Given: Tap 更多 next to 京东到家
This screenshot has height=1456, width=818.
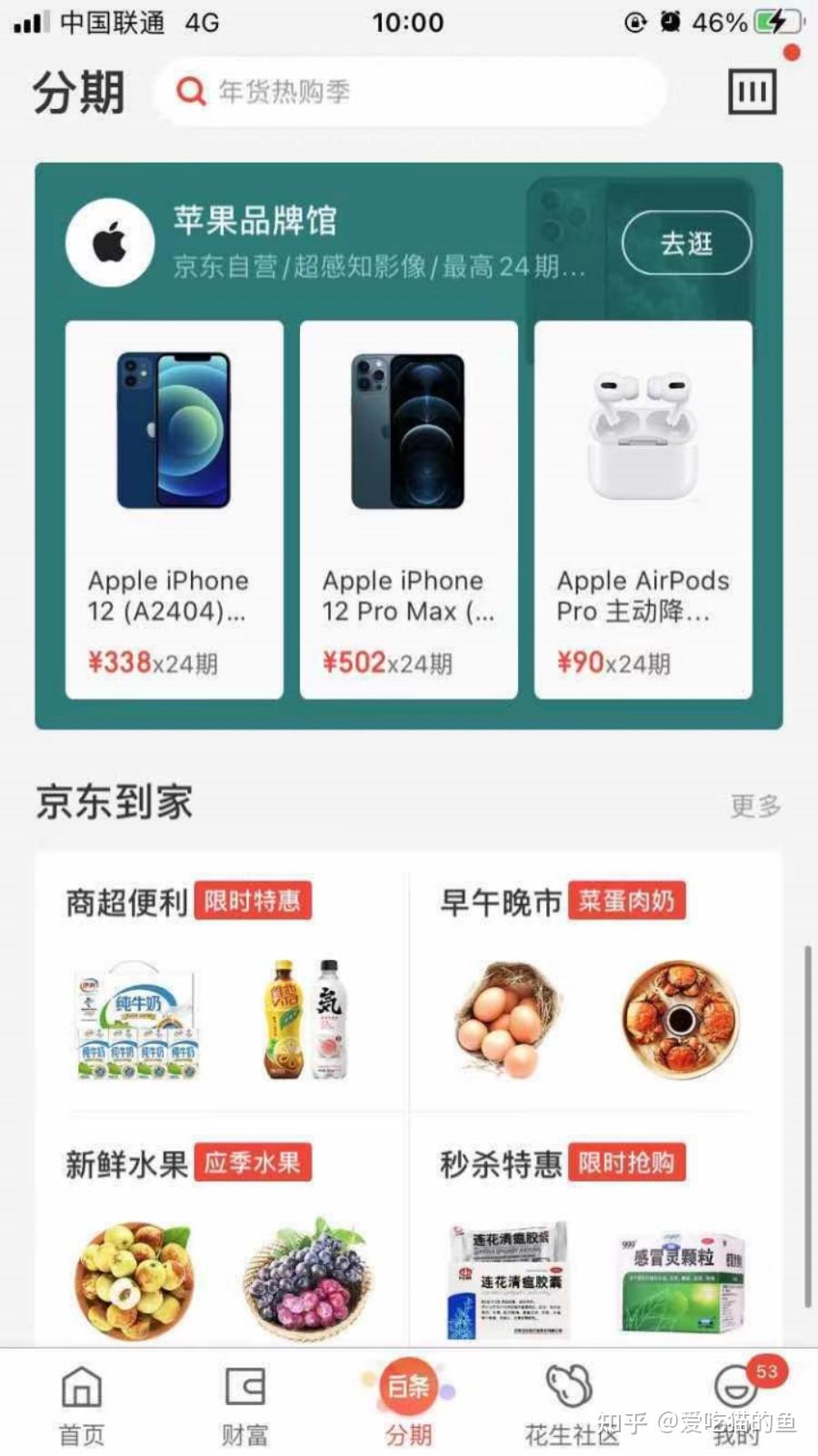Looking at the screenshot, I should [755, 805].
